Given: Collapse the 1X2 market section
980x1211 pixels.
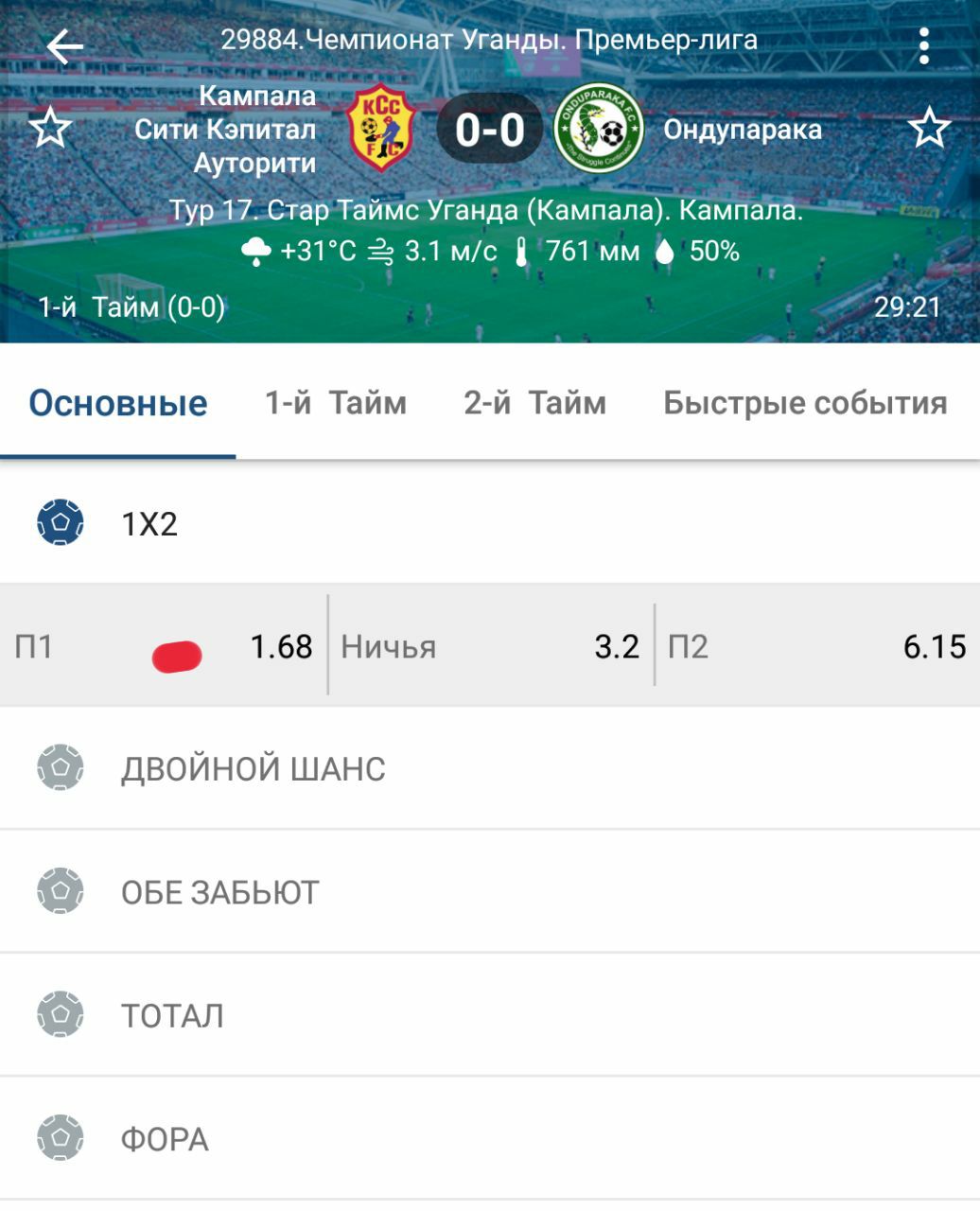Looking at the screenshot, I should 149,523.
